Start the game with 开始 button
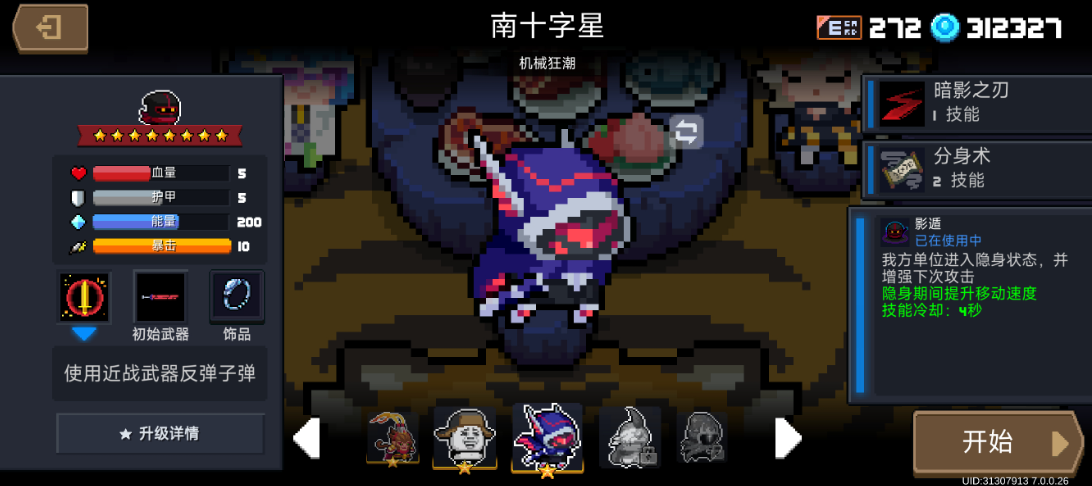The width and height of the screenshot is (1092, 486). click(997, 442)
